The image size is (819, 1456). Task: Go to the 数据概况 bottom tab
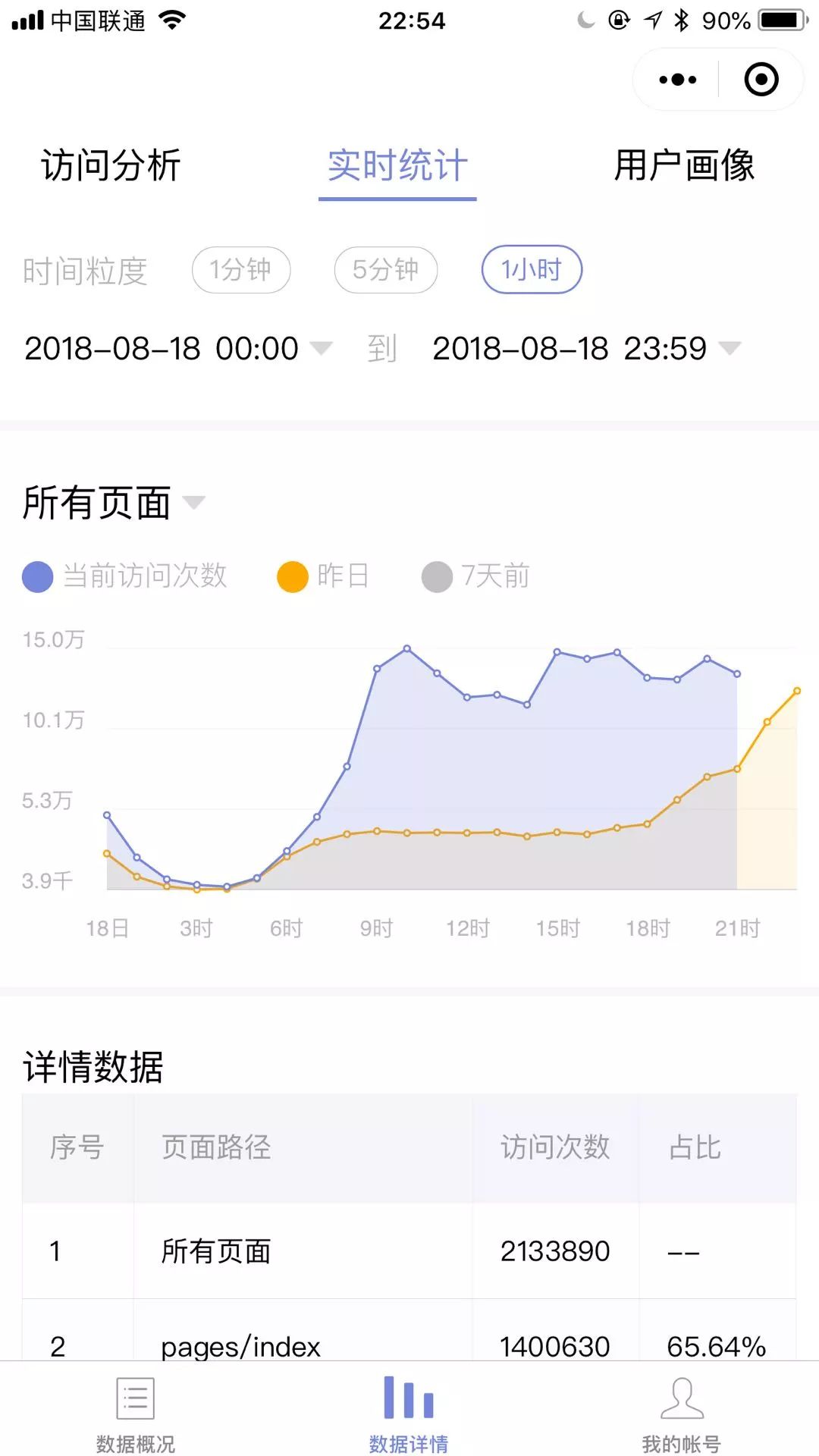pyautogui.click(x=136, y=1414)
